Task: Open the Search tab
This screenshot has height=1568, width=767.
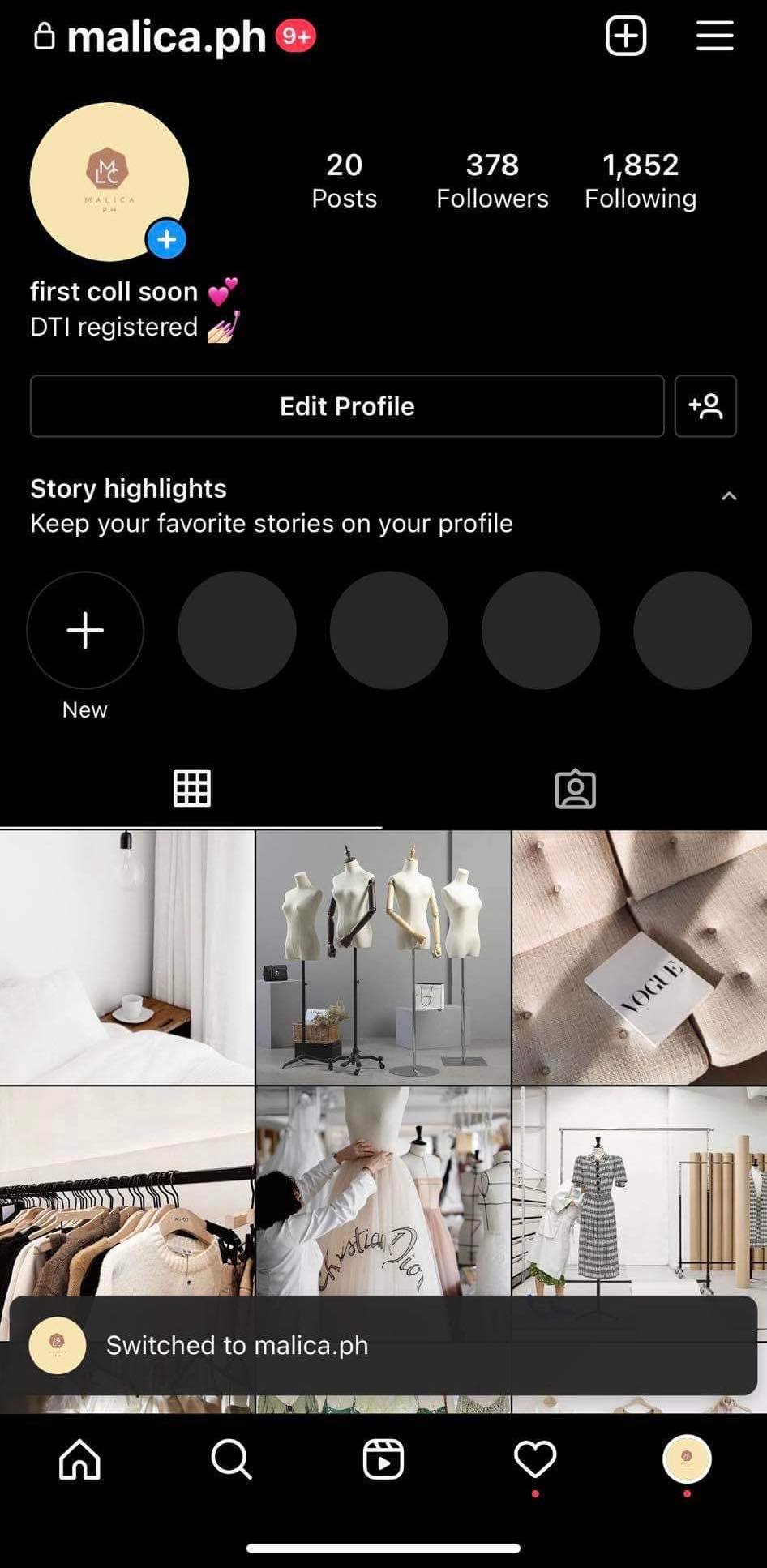Action: pos(231,1460)
